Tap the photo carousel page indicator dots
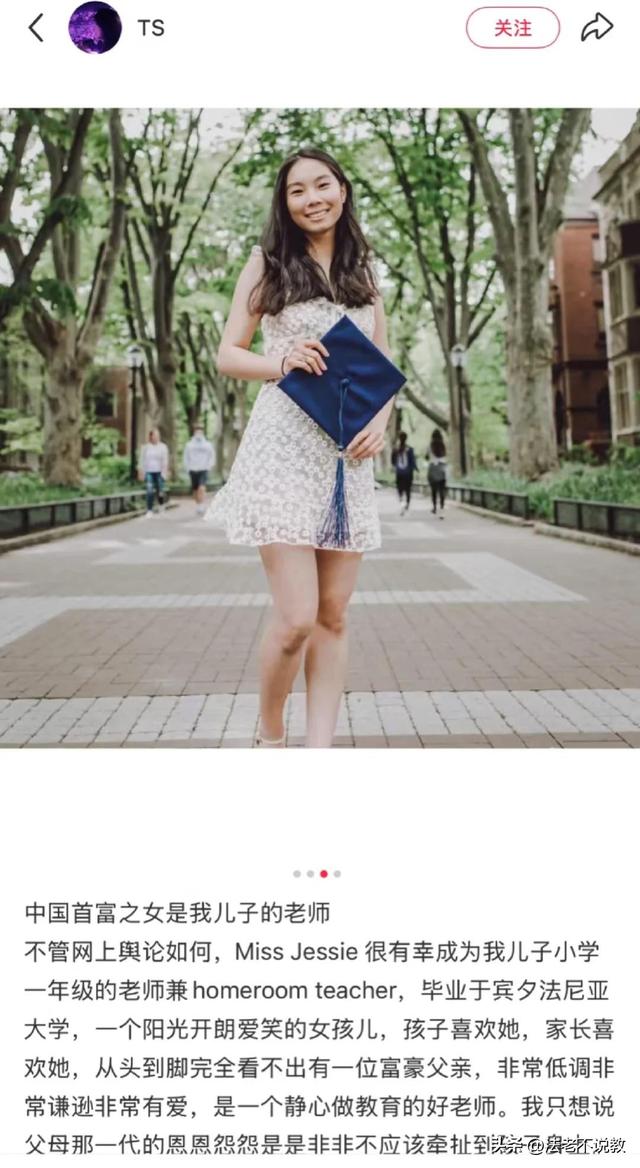 317,873
